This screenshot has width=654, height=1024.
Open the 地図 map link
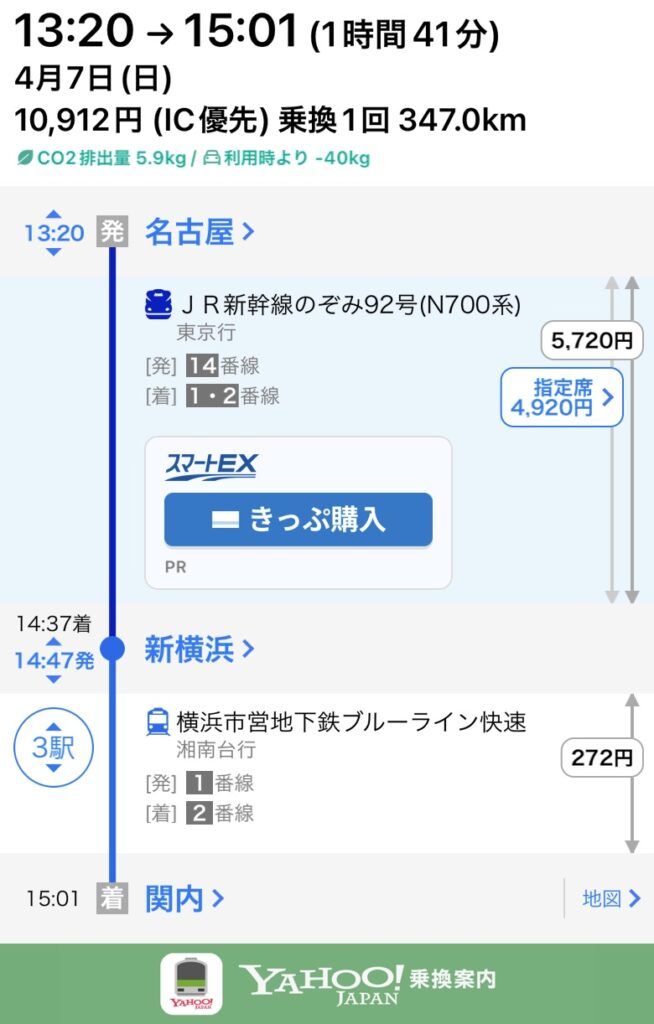(611, 899)
